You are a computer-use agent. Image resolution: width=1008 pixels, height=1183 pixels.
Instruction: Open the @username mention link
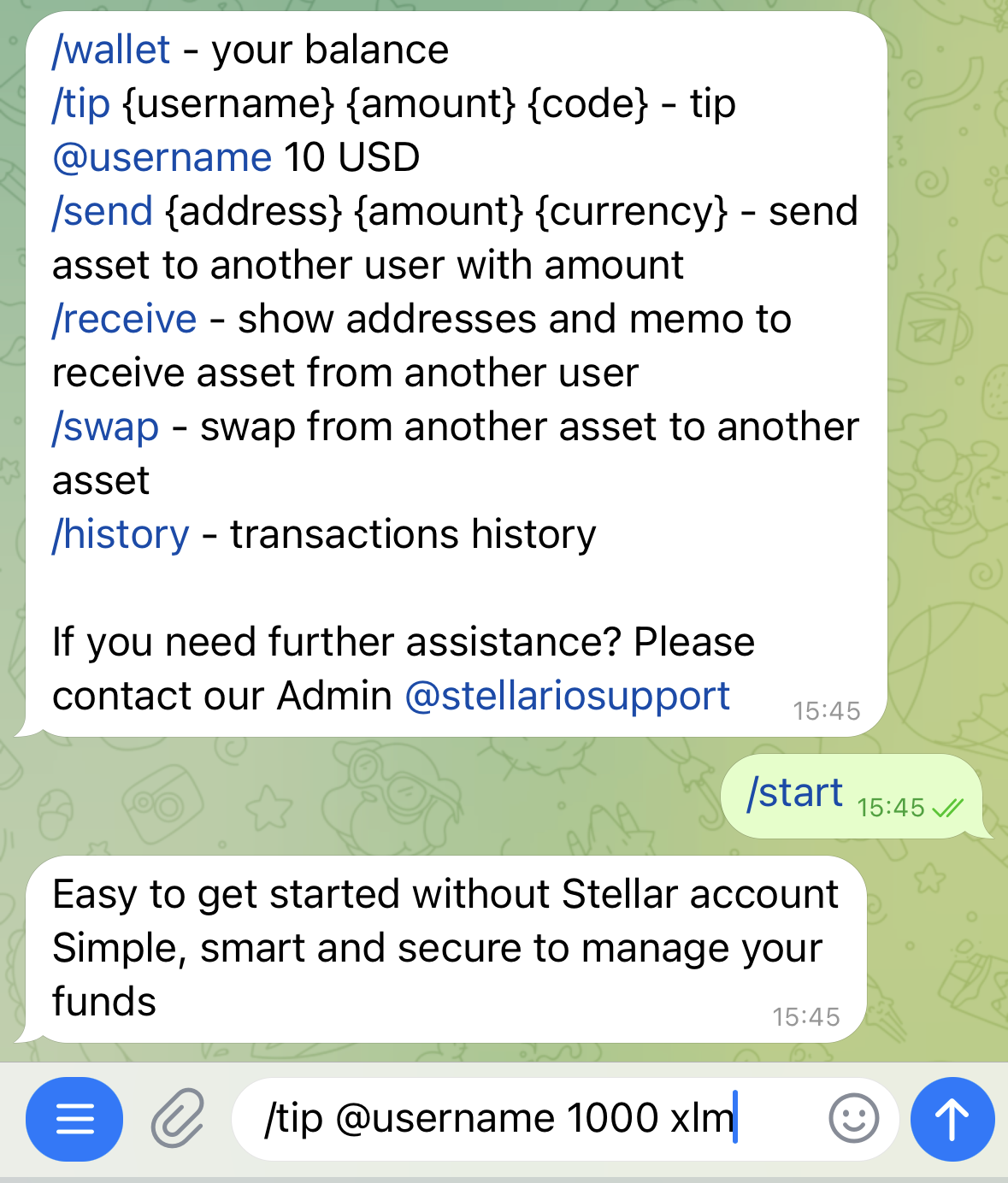click(x=162, y=158)
